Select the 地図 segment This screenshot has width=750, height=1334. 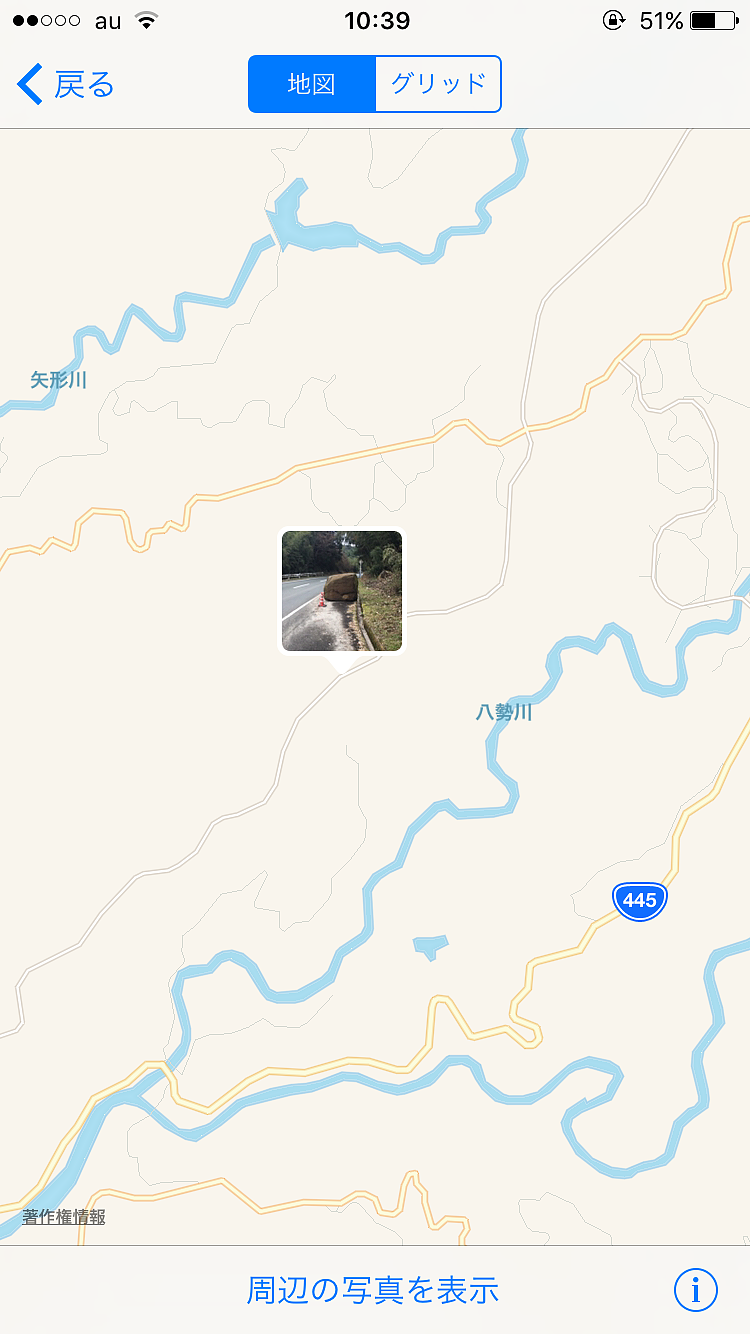tap(312, 84)
